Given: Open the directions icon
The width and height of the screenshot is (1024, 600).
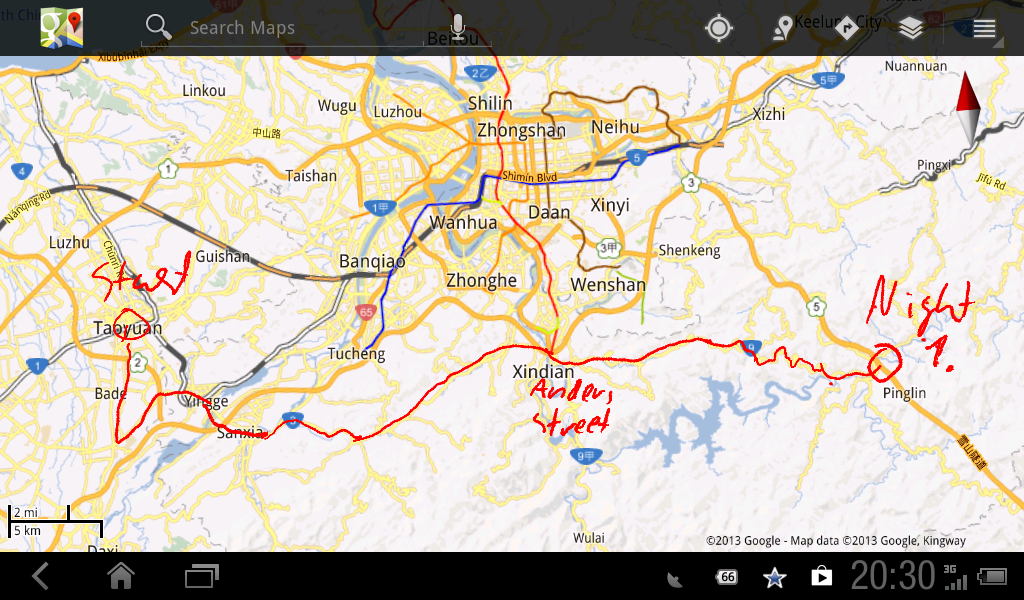Looking at the screenshot, I should coord(847,27).
